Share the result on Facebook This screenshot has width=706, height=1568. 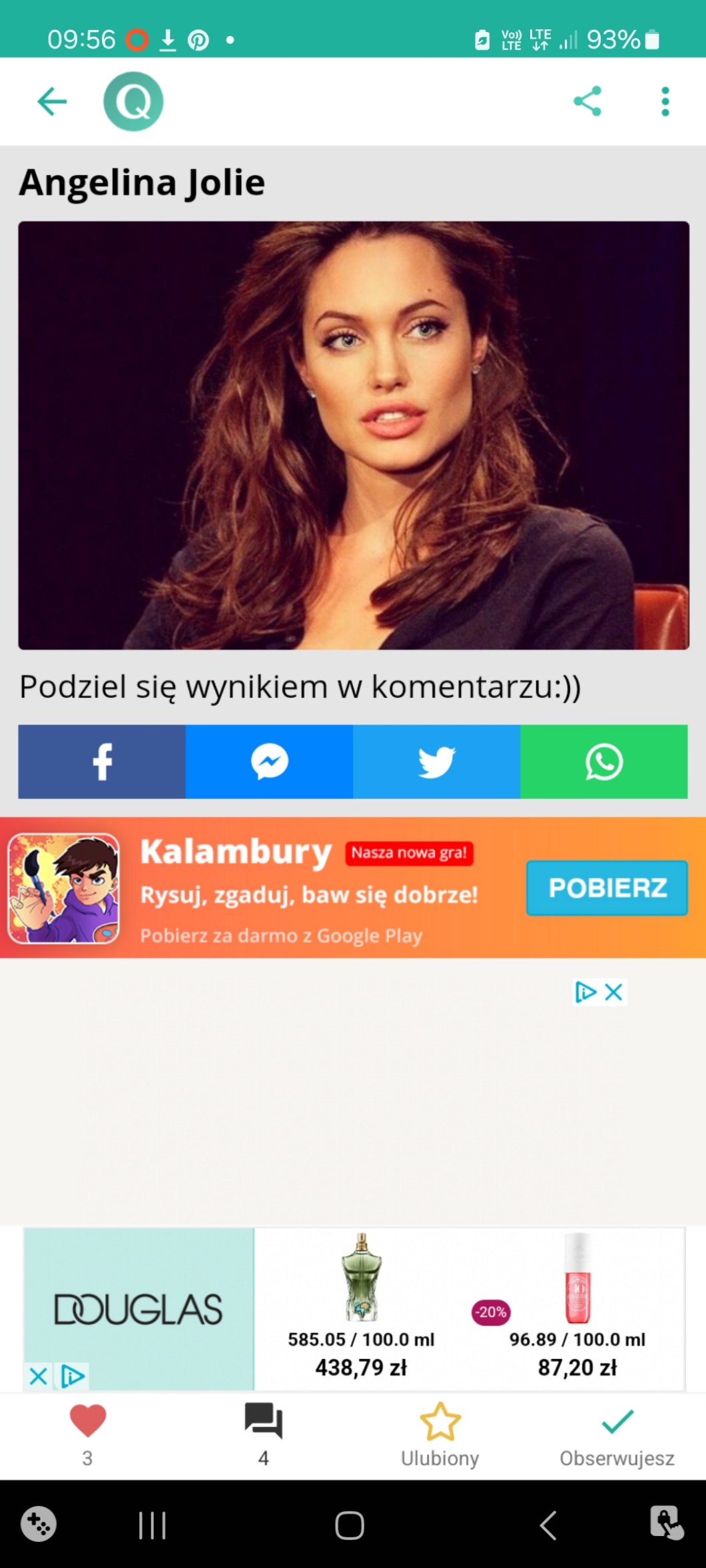click(102, 761)
